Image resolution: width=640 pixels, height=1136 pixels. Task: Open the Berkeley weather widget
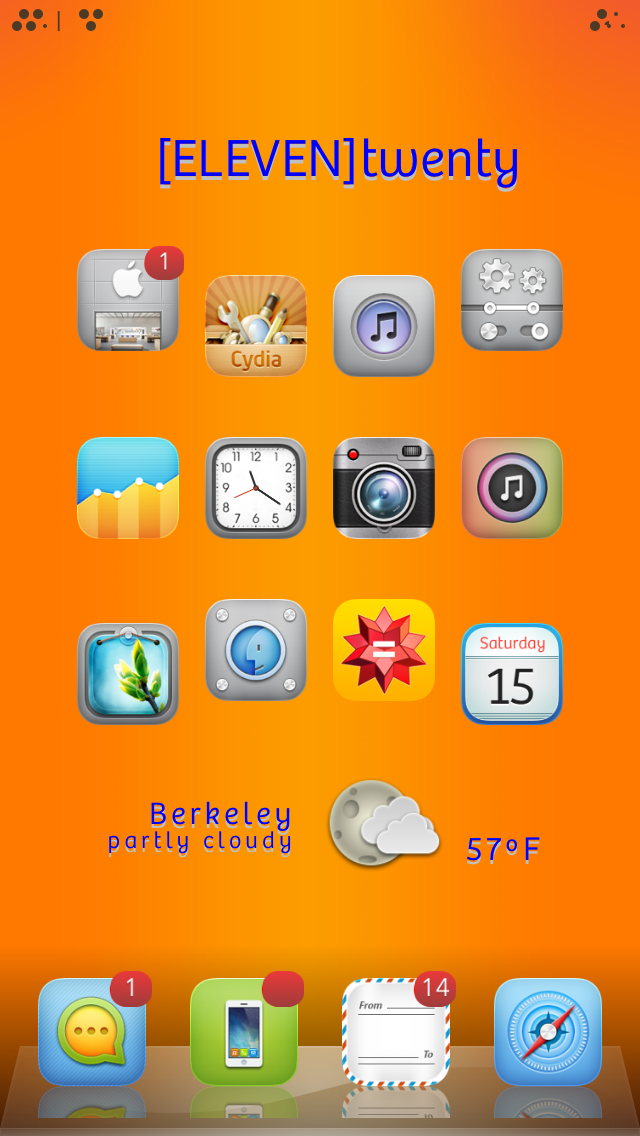(324, 826)
